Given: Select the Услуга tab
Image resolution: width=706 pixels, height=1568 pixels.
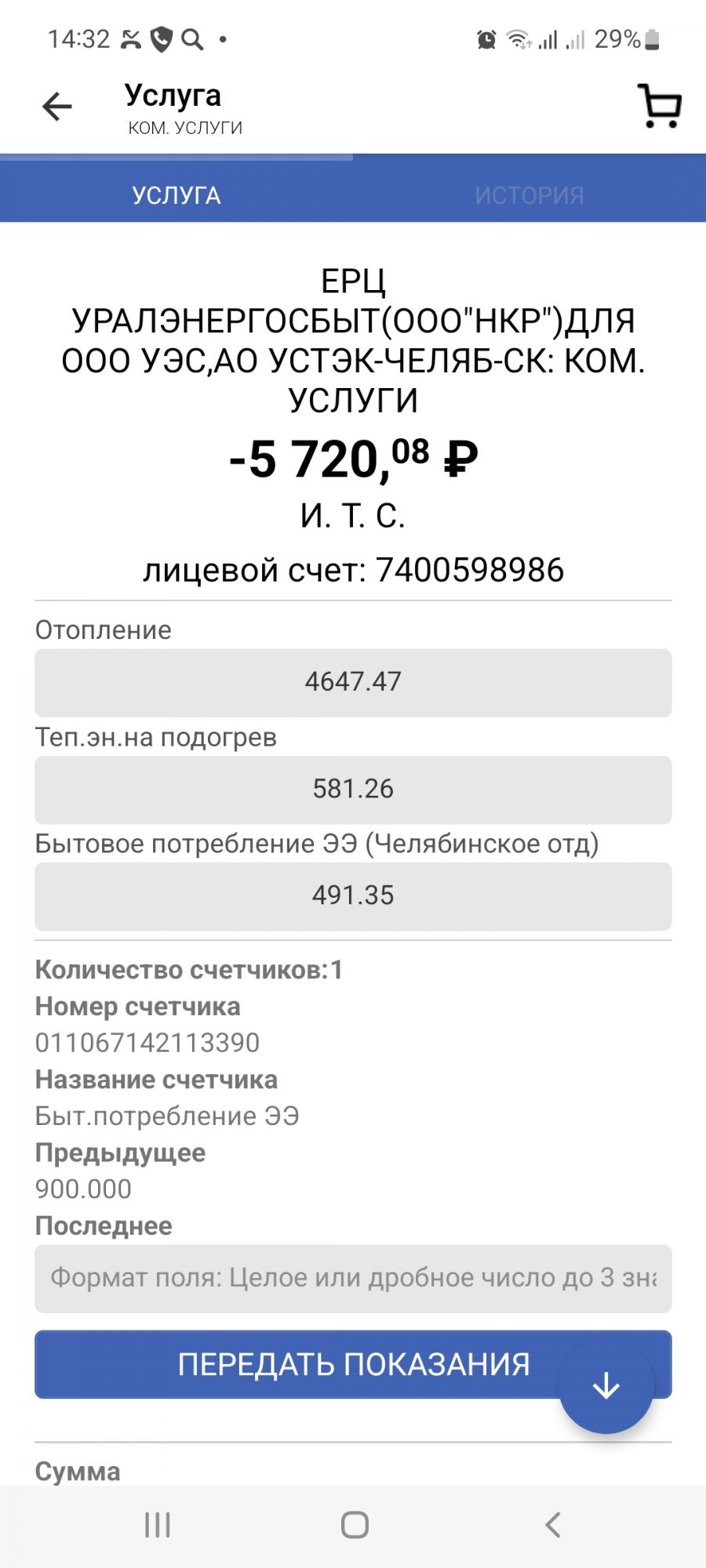Looking at the screenshot, I should (x=176, y=194).
